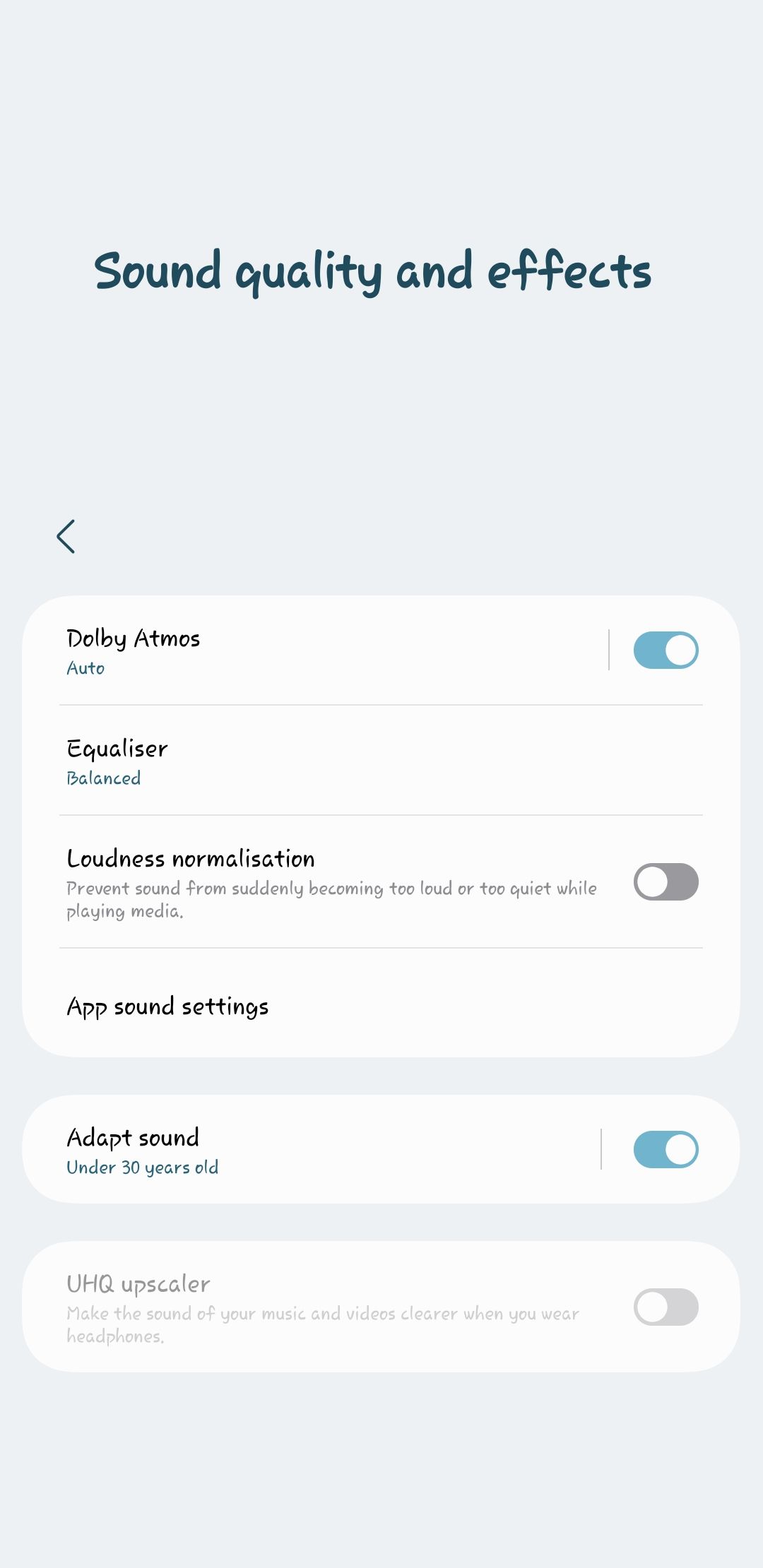Click the UHQ upscaler label
This screenshot has width=763, height=1568.
[x=138, y=1283]
